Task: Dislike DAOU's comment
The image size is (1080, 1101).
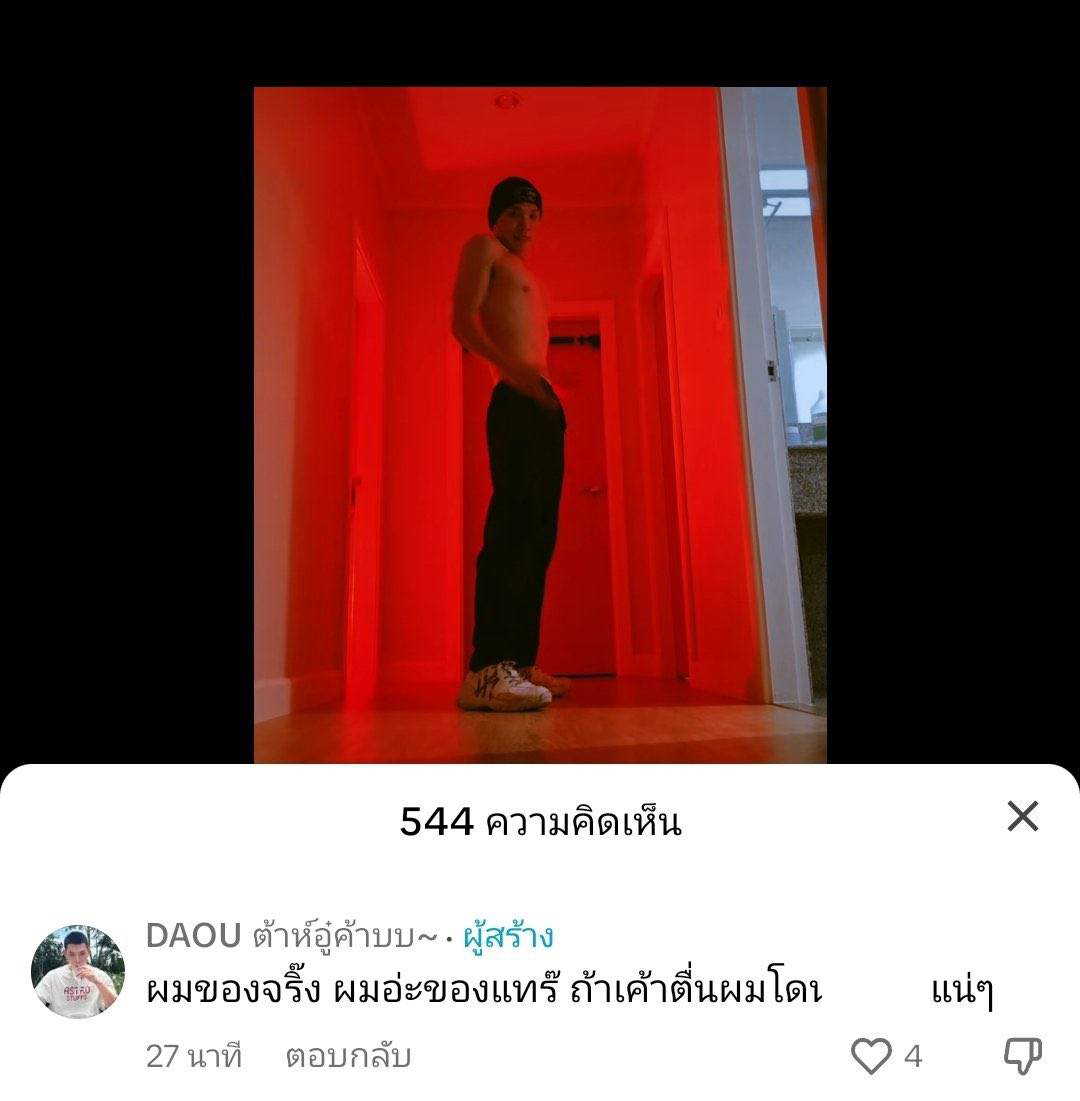Action: click(1021, 1055)
